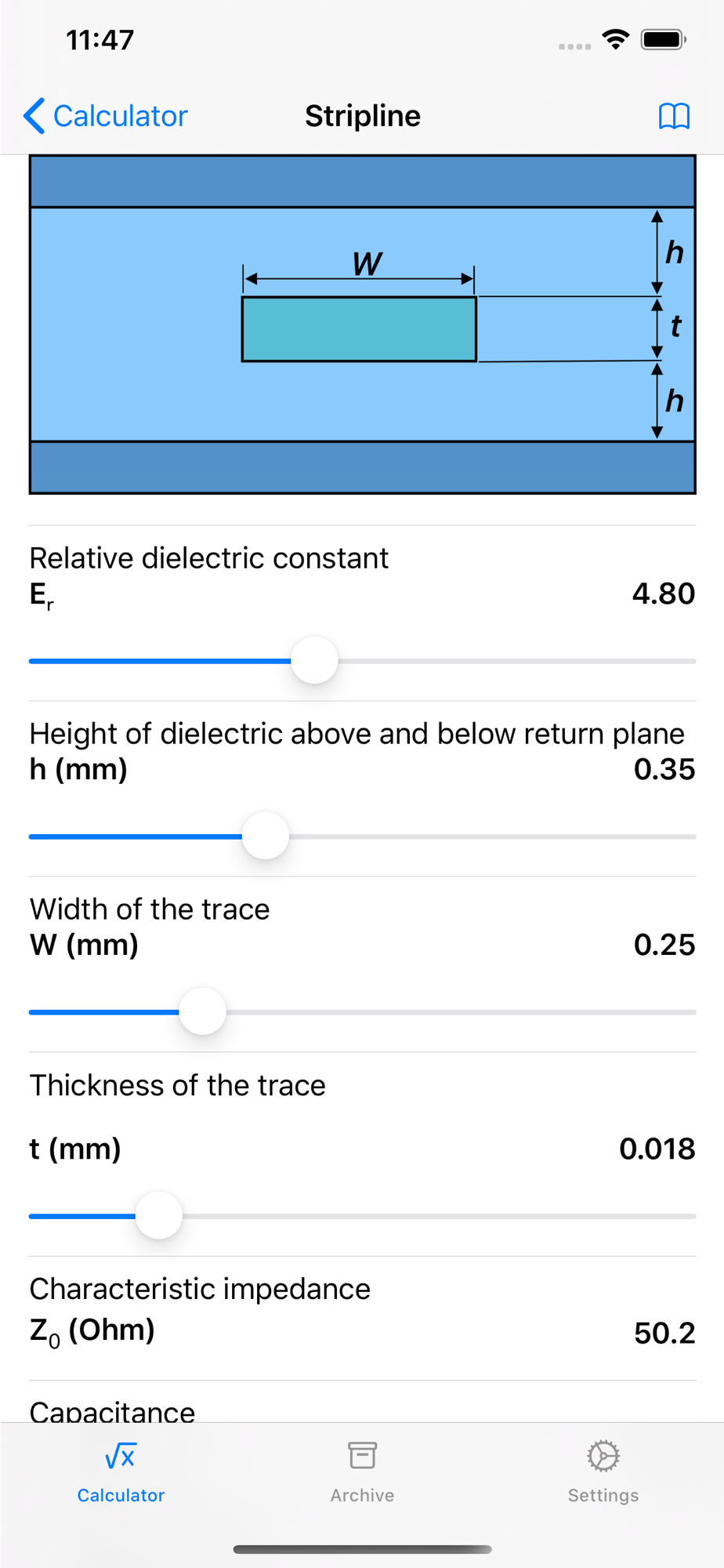The image size is (724, 1568).
Task: Open the book reference icon
Action: 674,116
